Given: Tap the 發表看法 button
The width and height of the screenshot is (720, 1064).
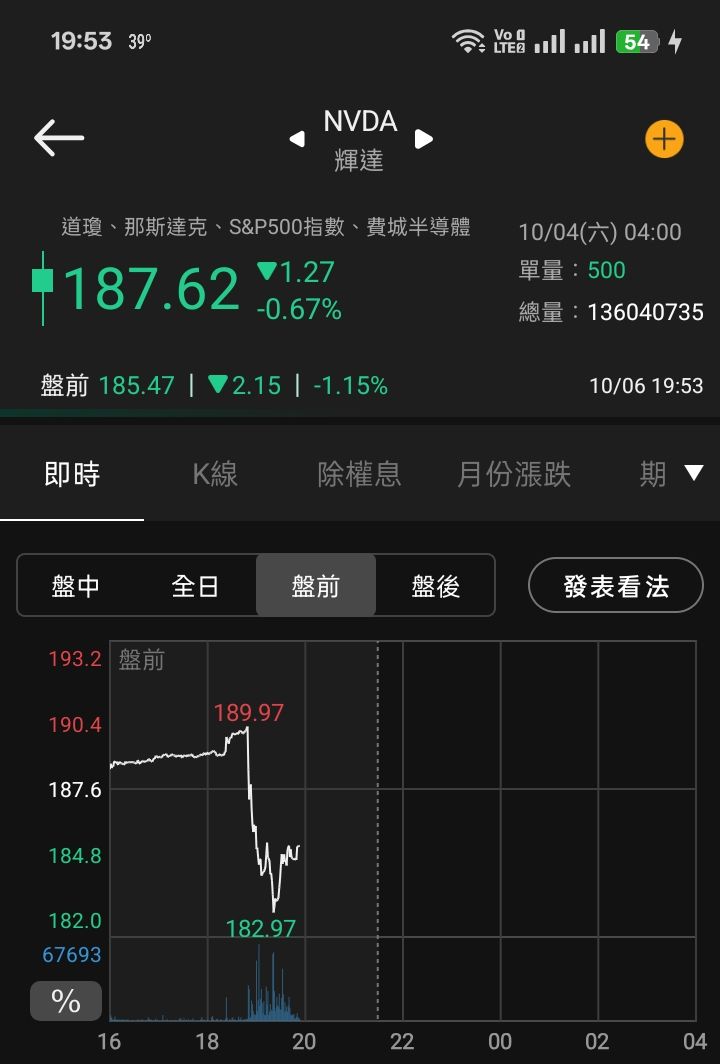Looking at the screenshot, I should click(616, 586).
